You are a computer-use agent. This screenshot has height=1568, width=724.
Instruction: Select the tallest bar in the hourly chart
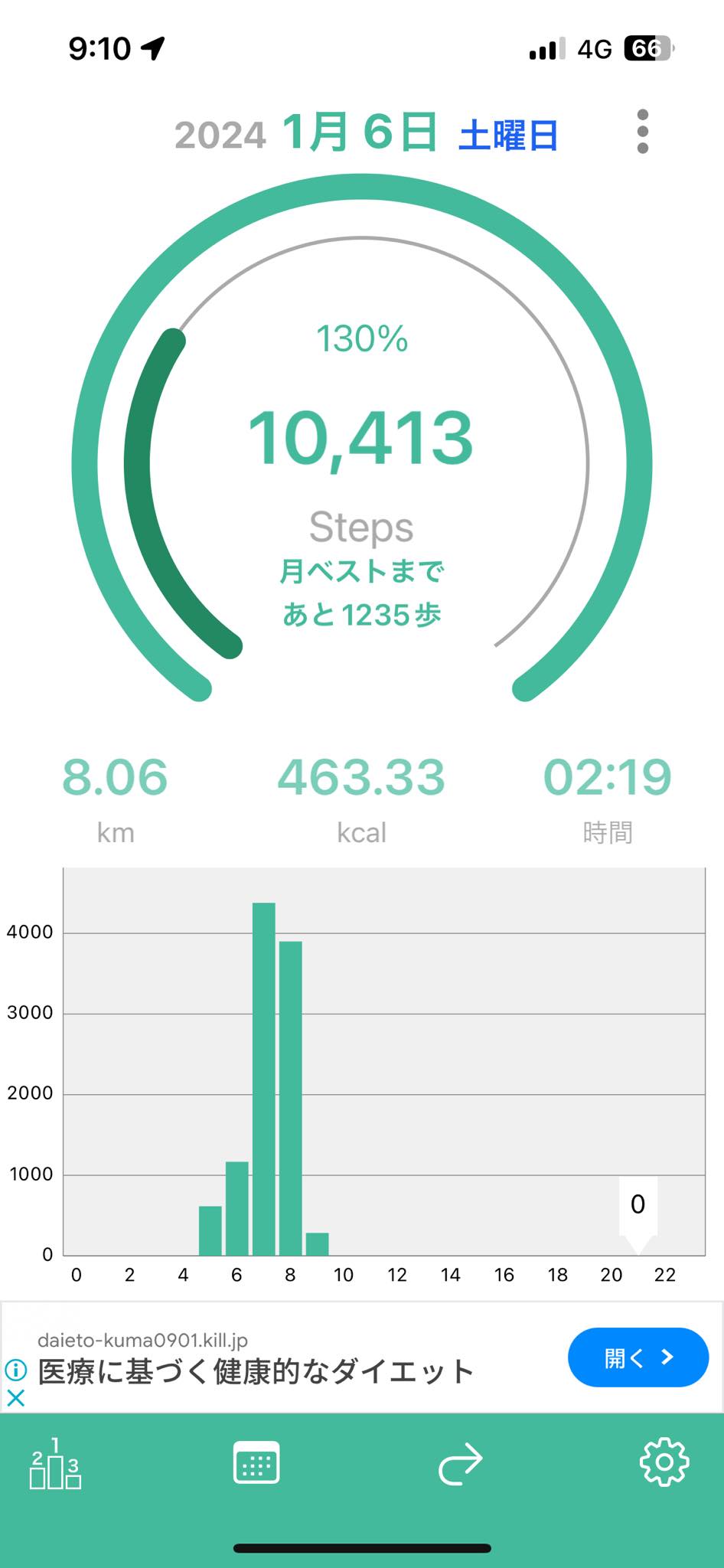(x=264, y=1080)
